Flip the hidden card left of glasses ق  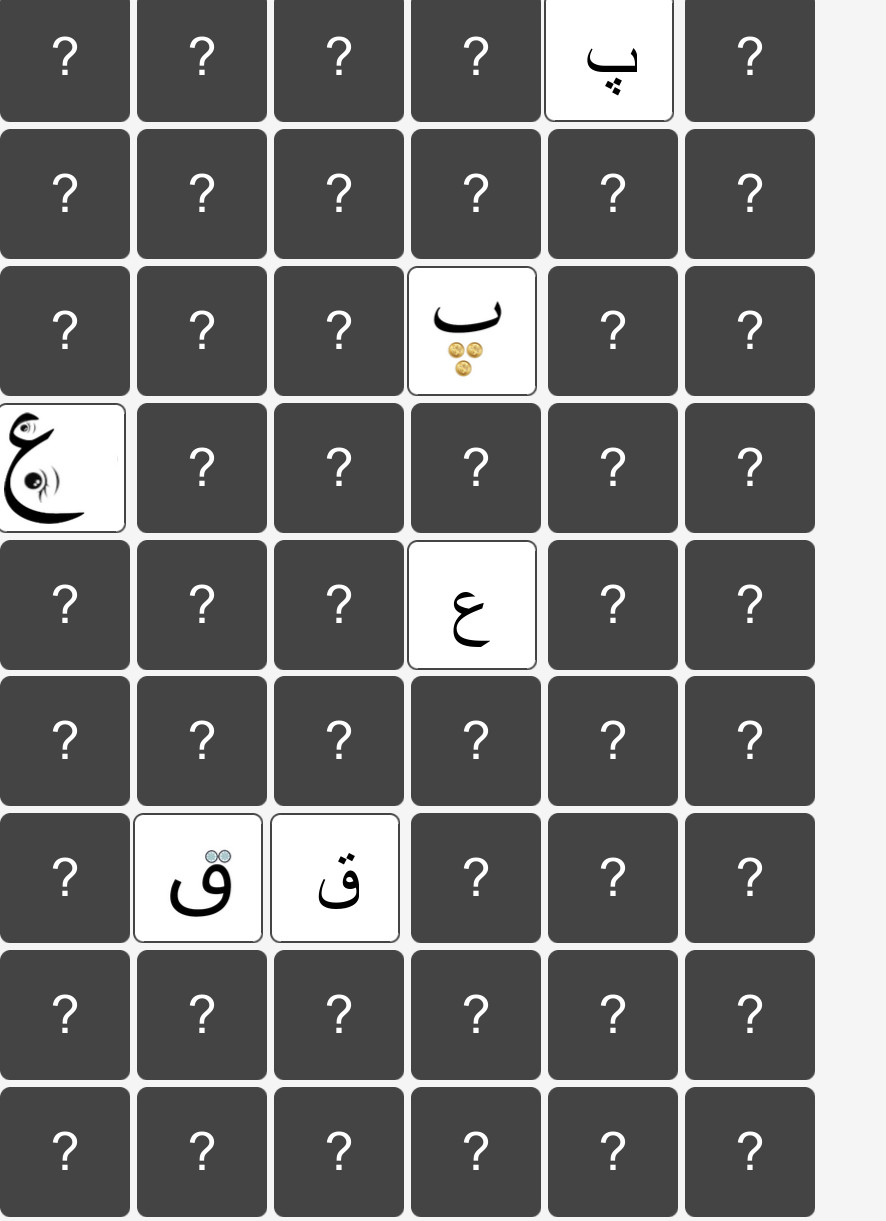(65, 878)
